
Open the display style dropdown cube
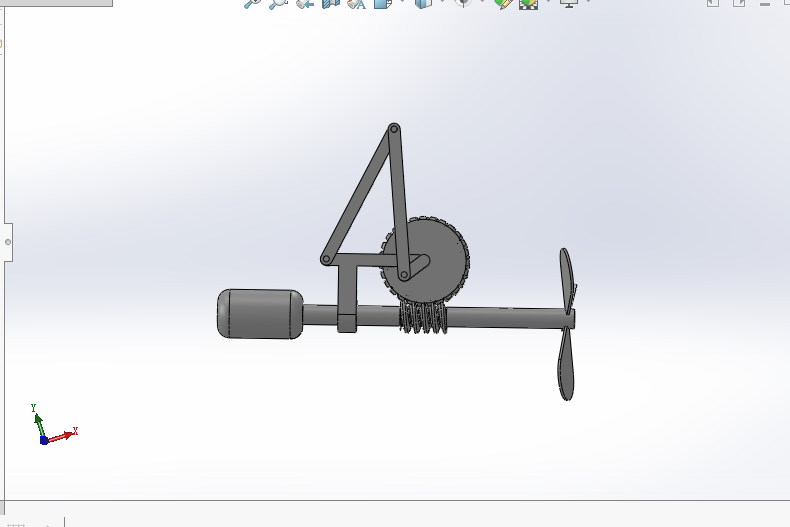[422, 4]
